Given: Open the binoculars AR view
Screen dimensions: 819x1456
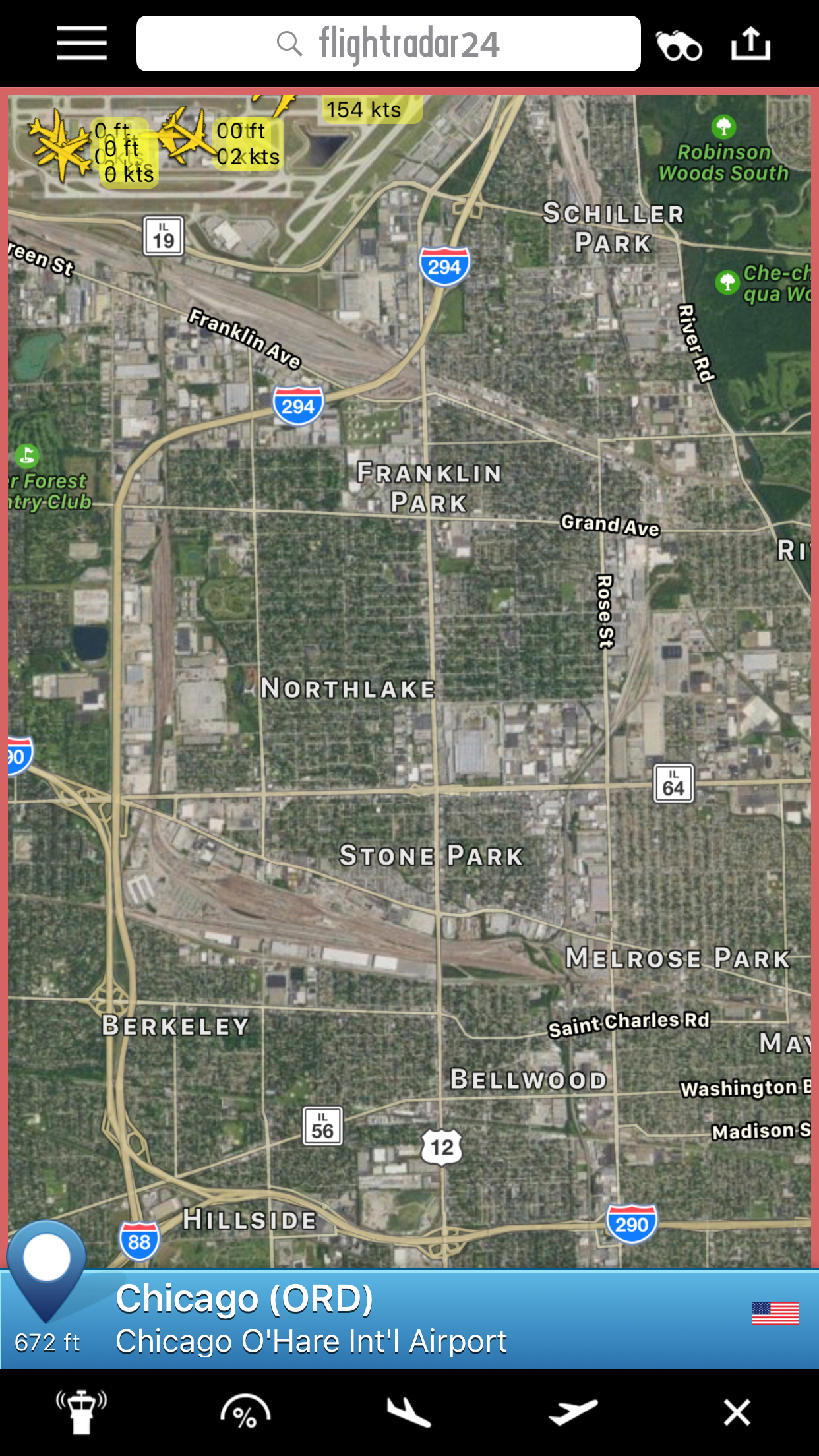Looking at the screenshot, I should click(679, 45).
